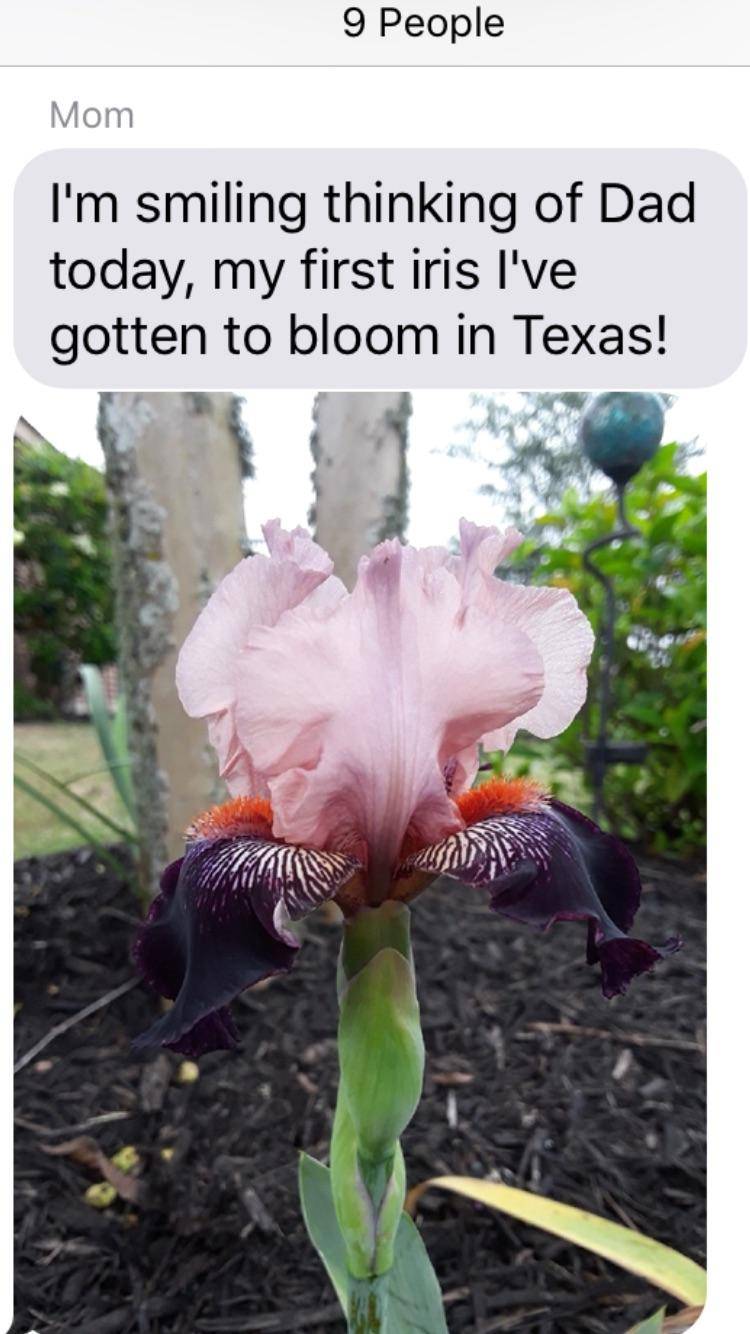Open the 9 People group details

pos(423,24)
